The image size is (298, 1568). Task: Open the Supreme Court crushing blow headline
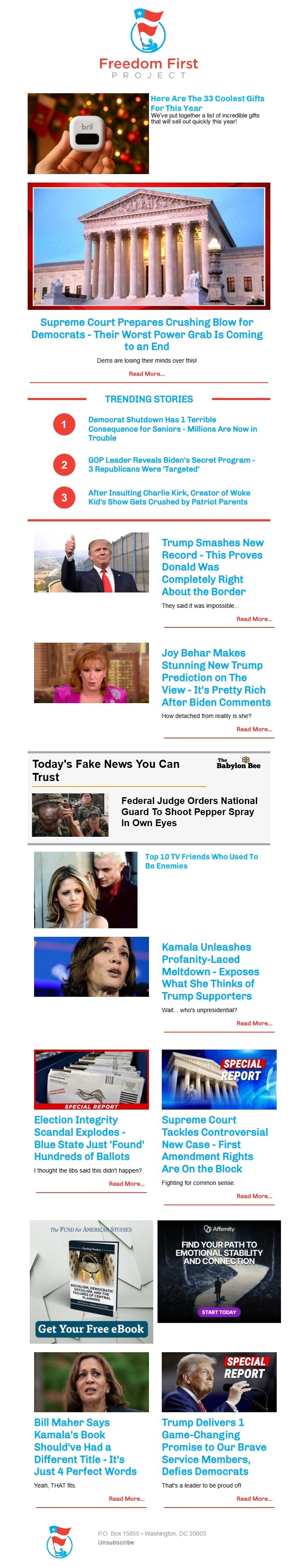(147, 334)
